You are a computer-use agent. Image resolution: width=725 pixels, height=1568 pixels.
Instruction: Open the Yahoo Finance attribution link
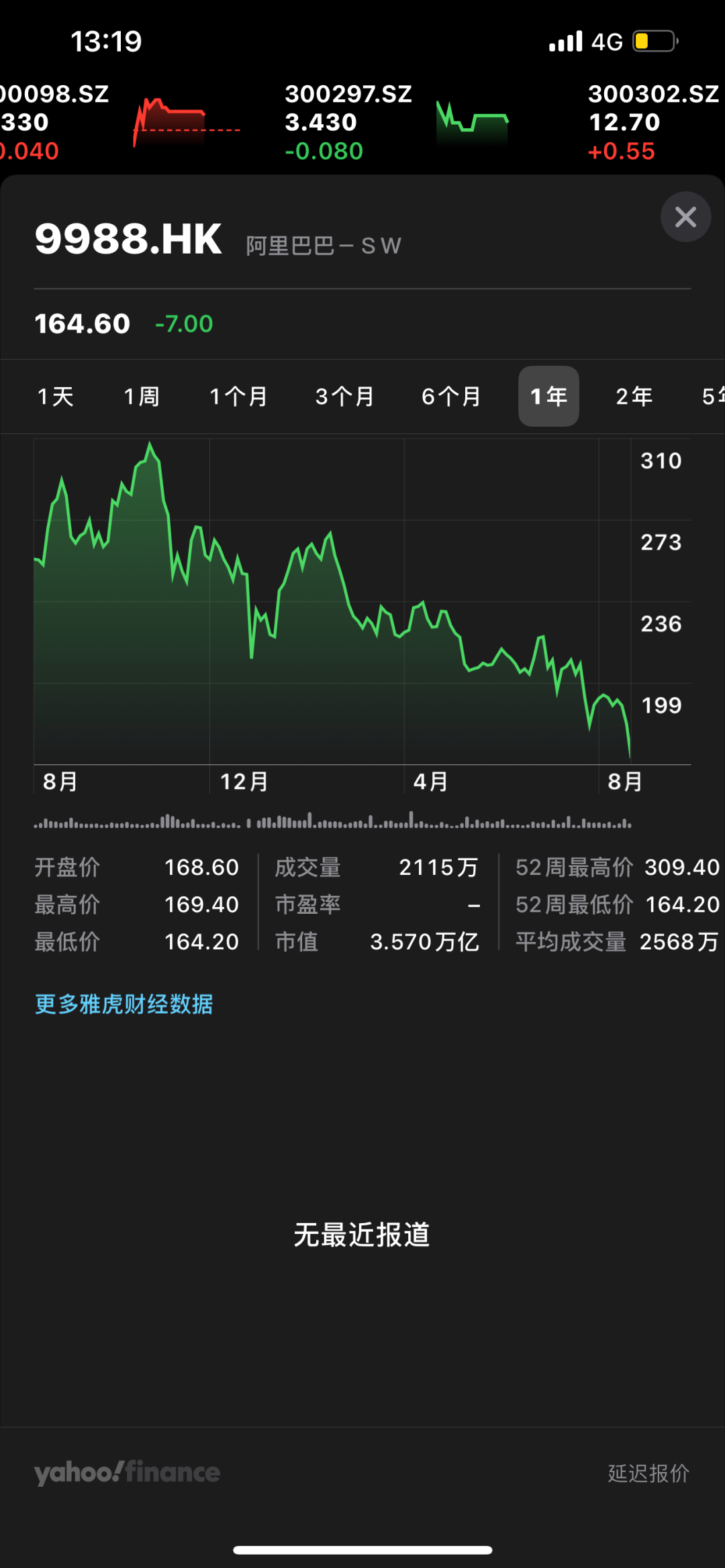(x=127, y=1473)
